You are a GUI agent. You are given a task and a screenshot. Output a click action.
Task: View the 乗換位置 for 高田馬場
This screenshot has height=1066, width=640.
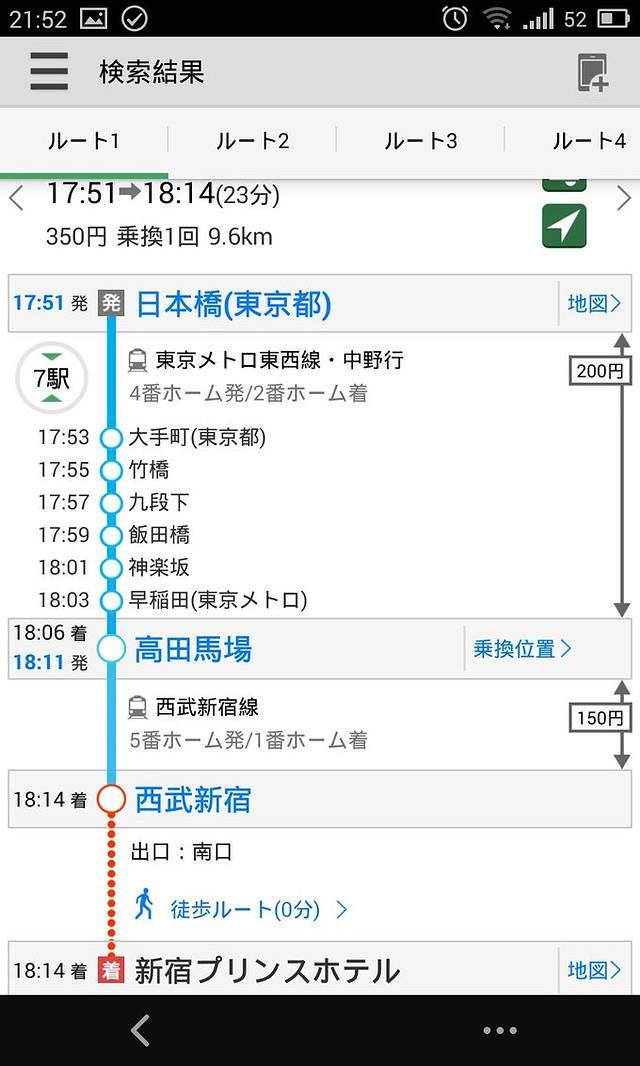(x=522, y=649)
